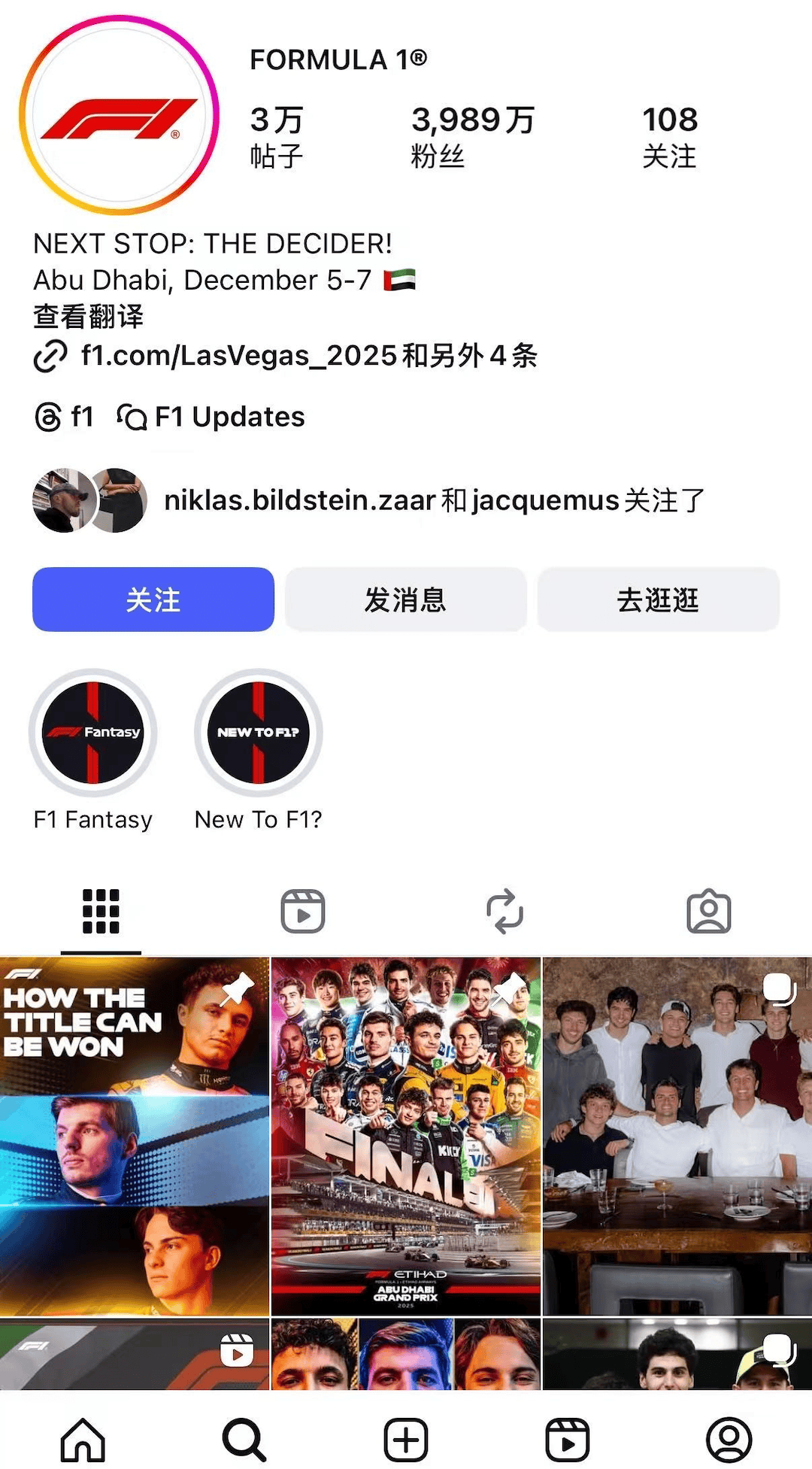Open the 粉丝 followers list
The height and width of the screenshot is (1469, 812).
[x=472, y=136]
